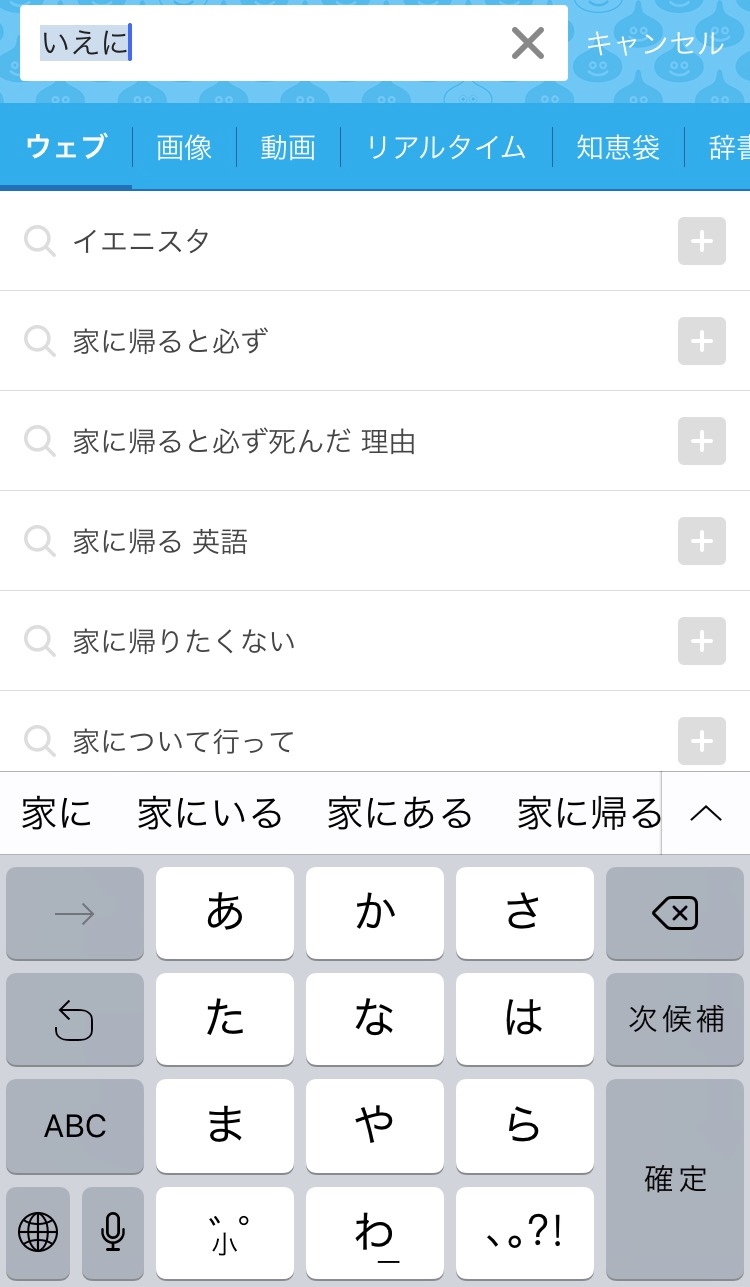Choose the suggestion 家に帰ると必ず

tap(170, 341)
